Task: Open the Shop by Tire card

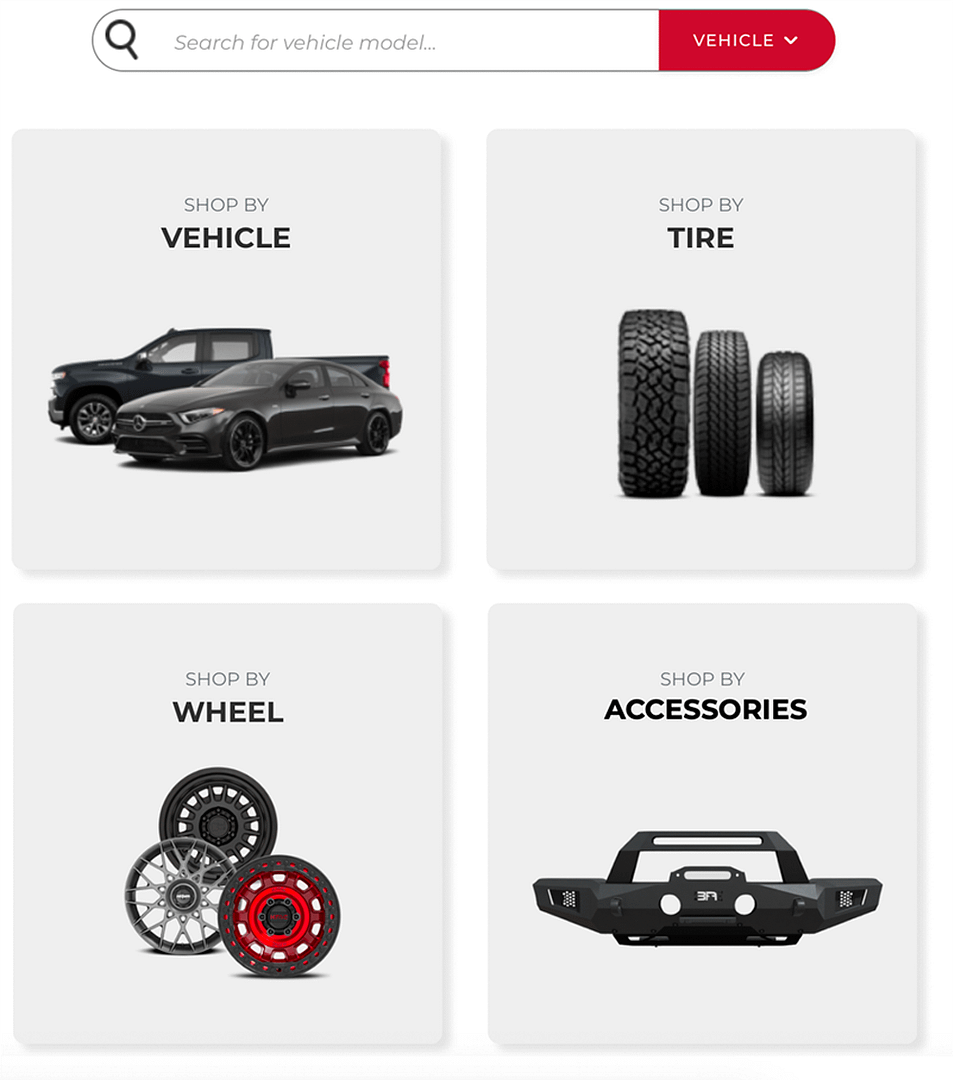Action: pos(701,350)
